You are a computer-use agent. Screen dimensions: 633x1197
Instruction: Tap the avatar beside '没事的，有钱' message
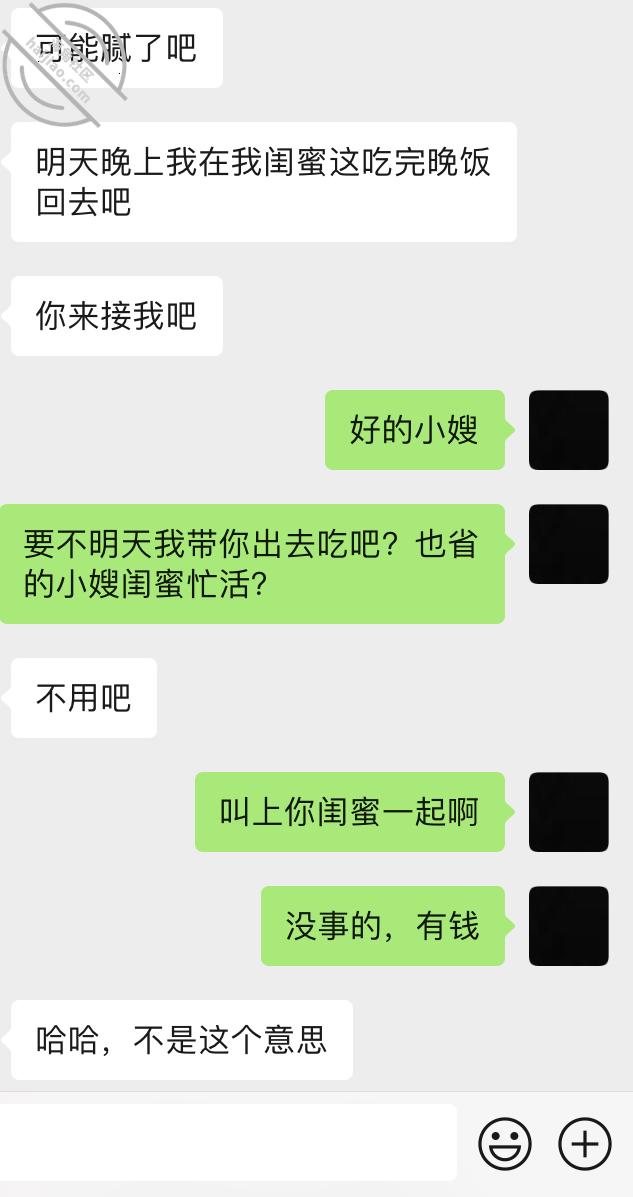click(568, 926)
